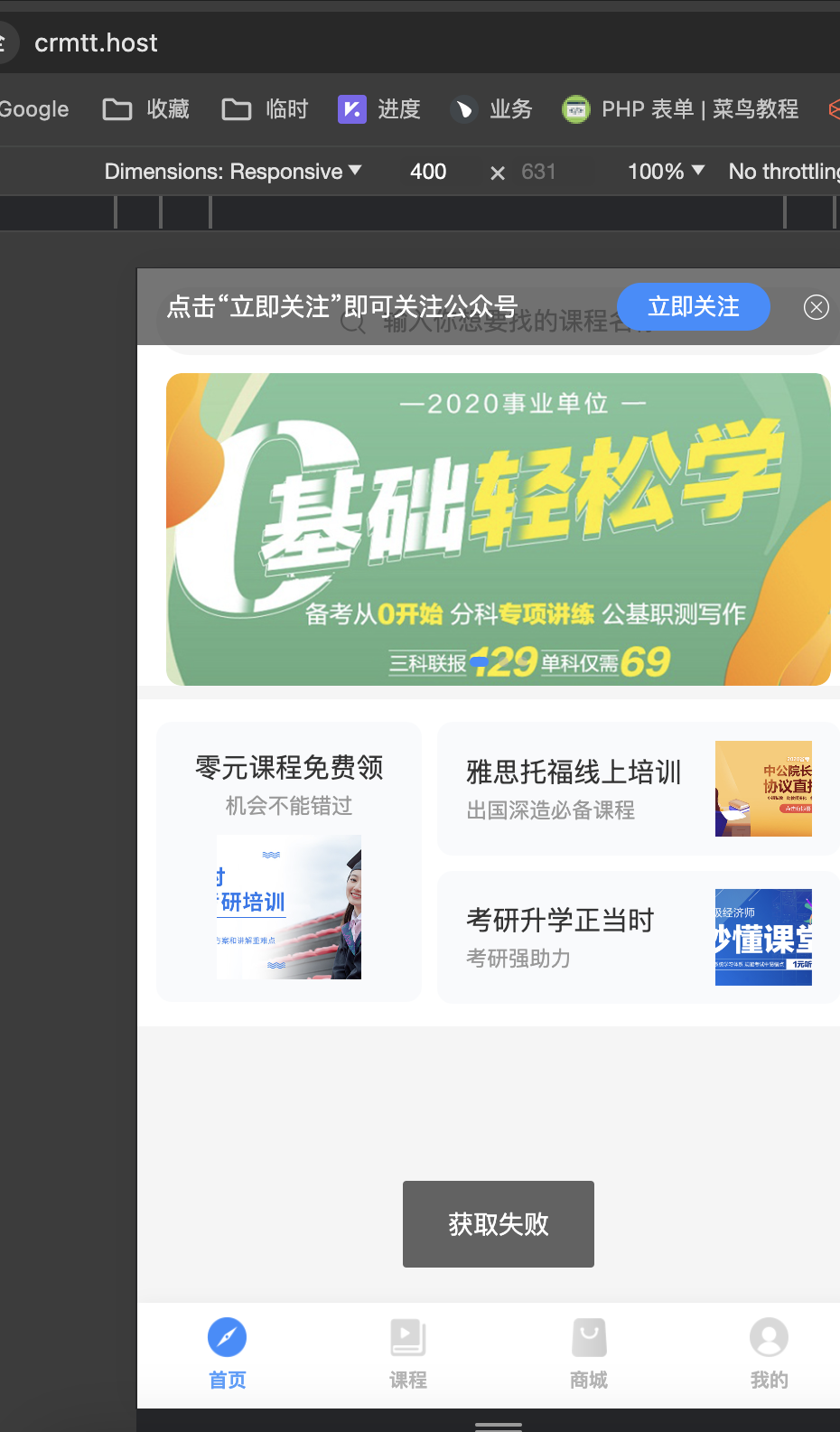
Task: Open the 100% zoom dropdown
Action: [x=666, y=172]
